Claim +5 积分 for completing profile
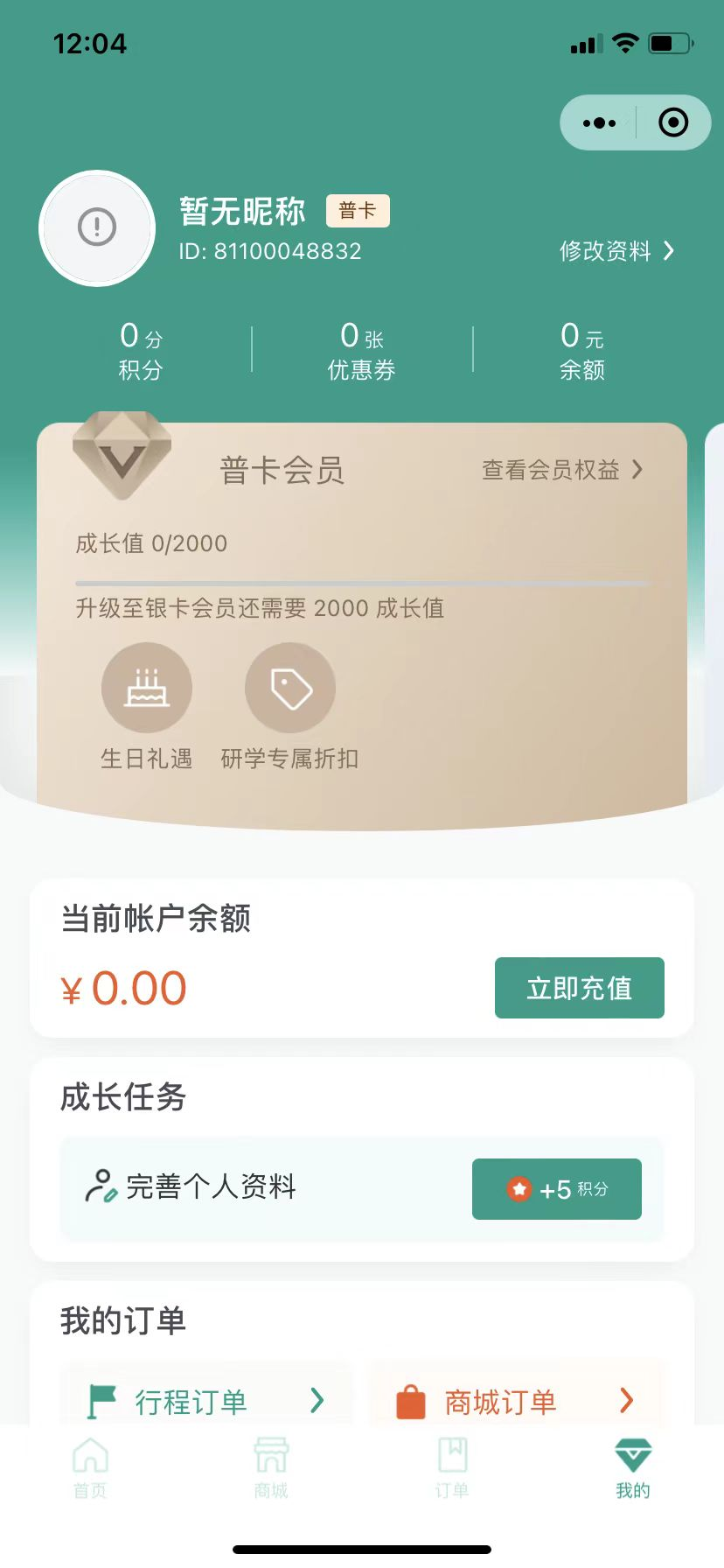This screenshot has height=1568, width=724. click(556, 1189)
